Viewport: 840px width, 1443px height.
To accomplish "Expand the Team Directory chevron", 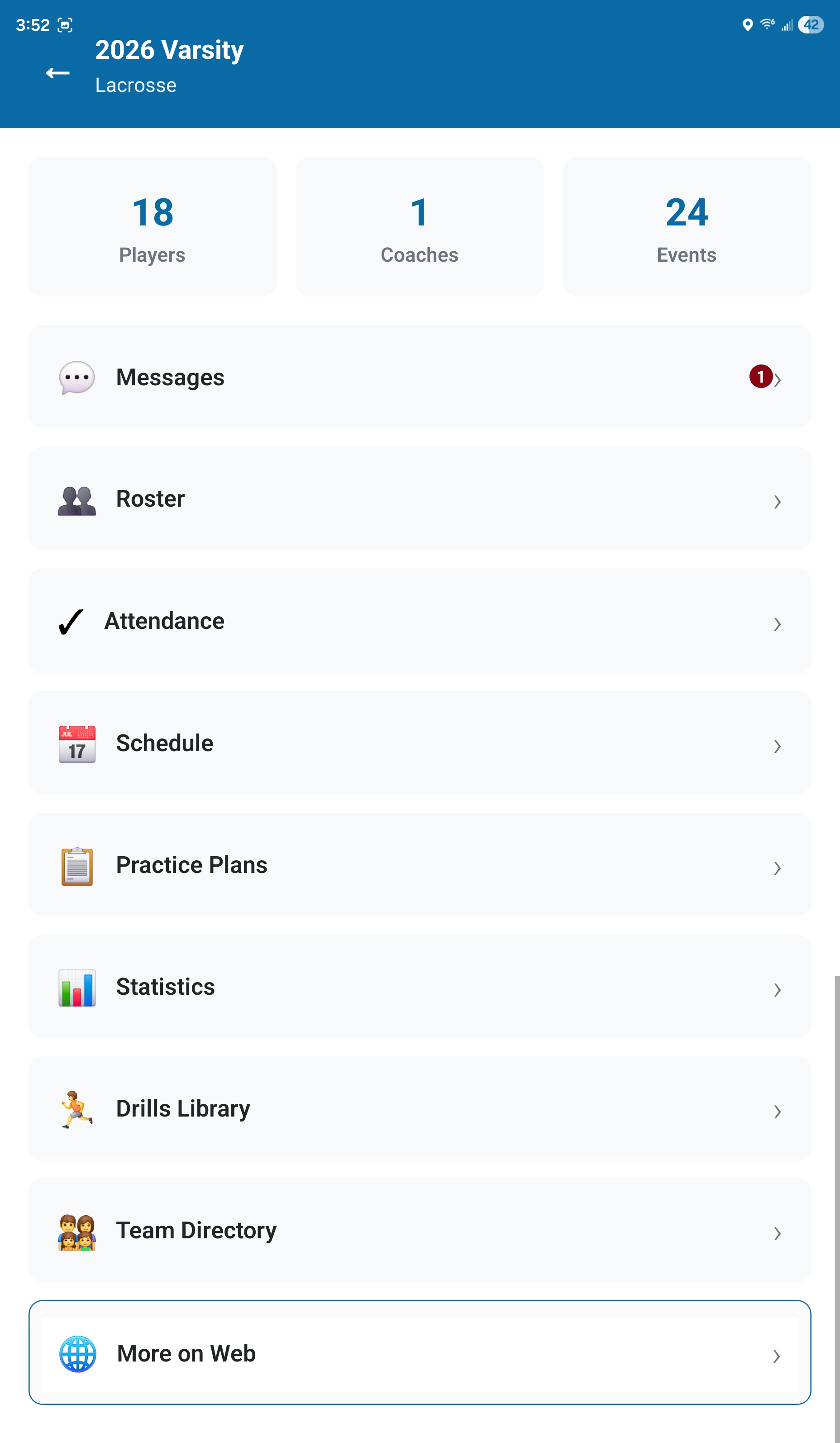I will tap(777, 1234).
